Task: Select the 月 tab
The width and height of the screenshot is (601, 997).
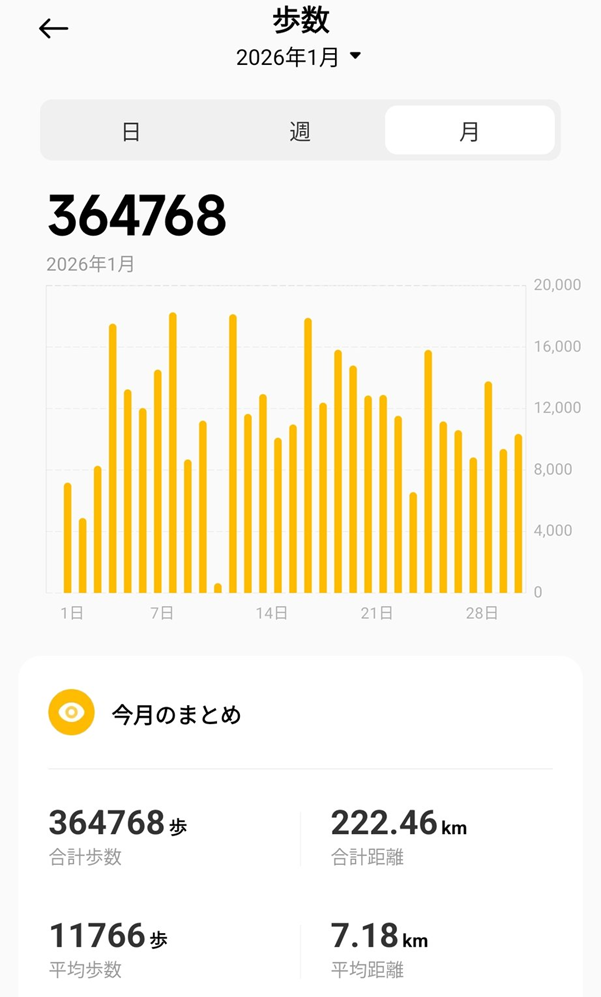Action: (469, 131)
